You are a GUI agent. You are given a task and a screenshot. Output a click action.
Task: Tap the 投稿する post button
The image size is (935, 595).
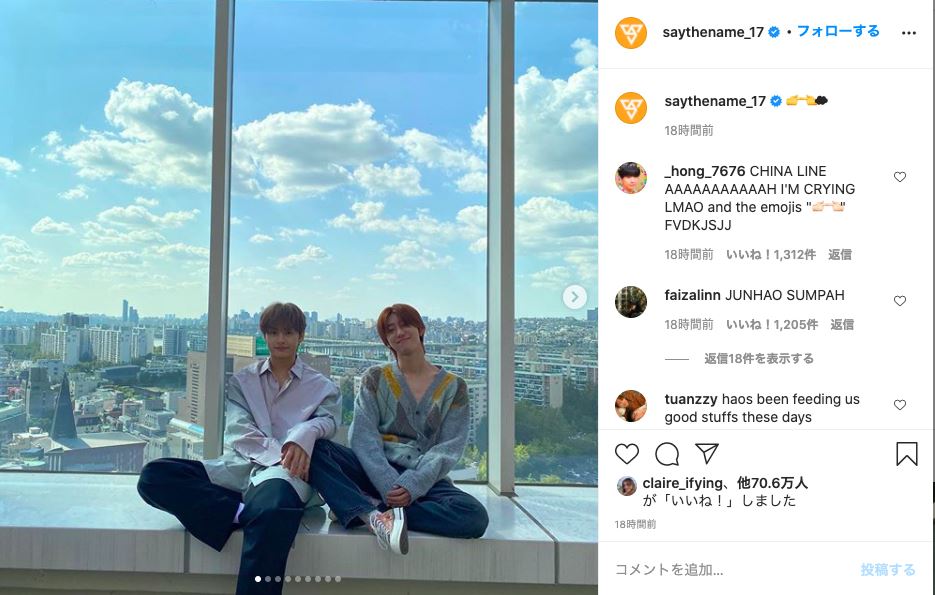[x=887, y=570]
